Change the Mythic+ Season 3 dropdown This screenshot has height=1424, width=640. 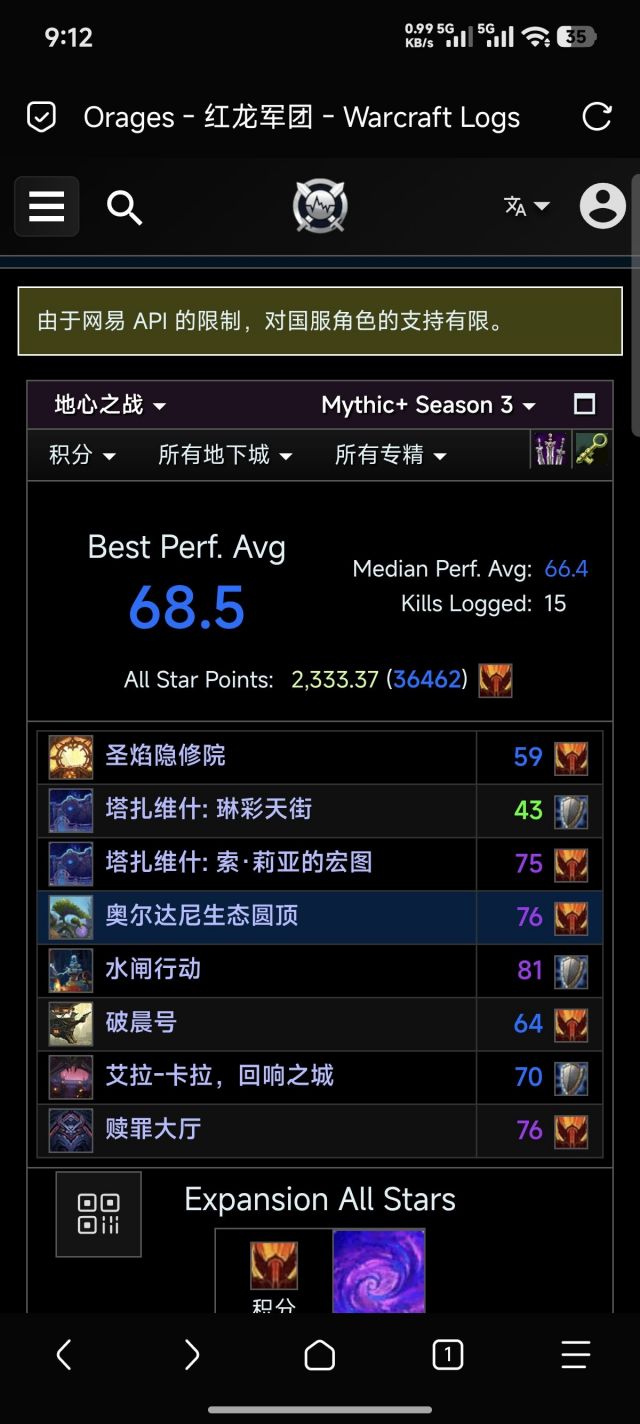[428, 405]
